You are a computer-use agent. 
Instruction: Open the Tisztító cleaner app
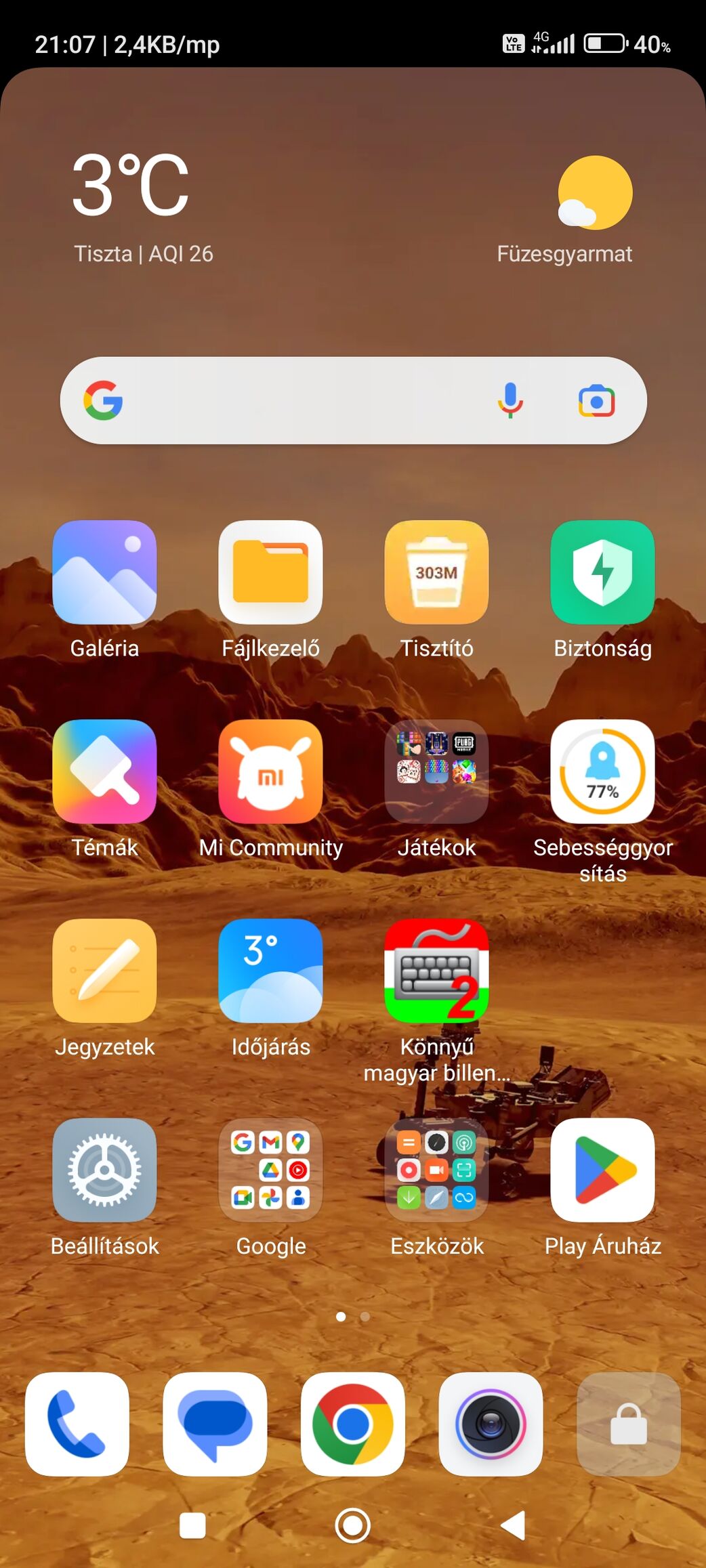[x=436, y=572]
